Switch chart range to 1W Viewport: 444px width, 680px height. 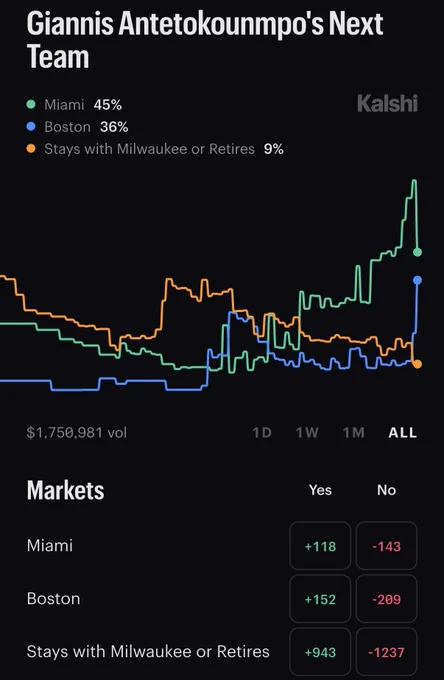(x=307, y=433)
